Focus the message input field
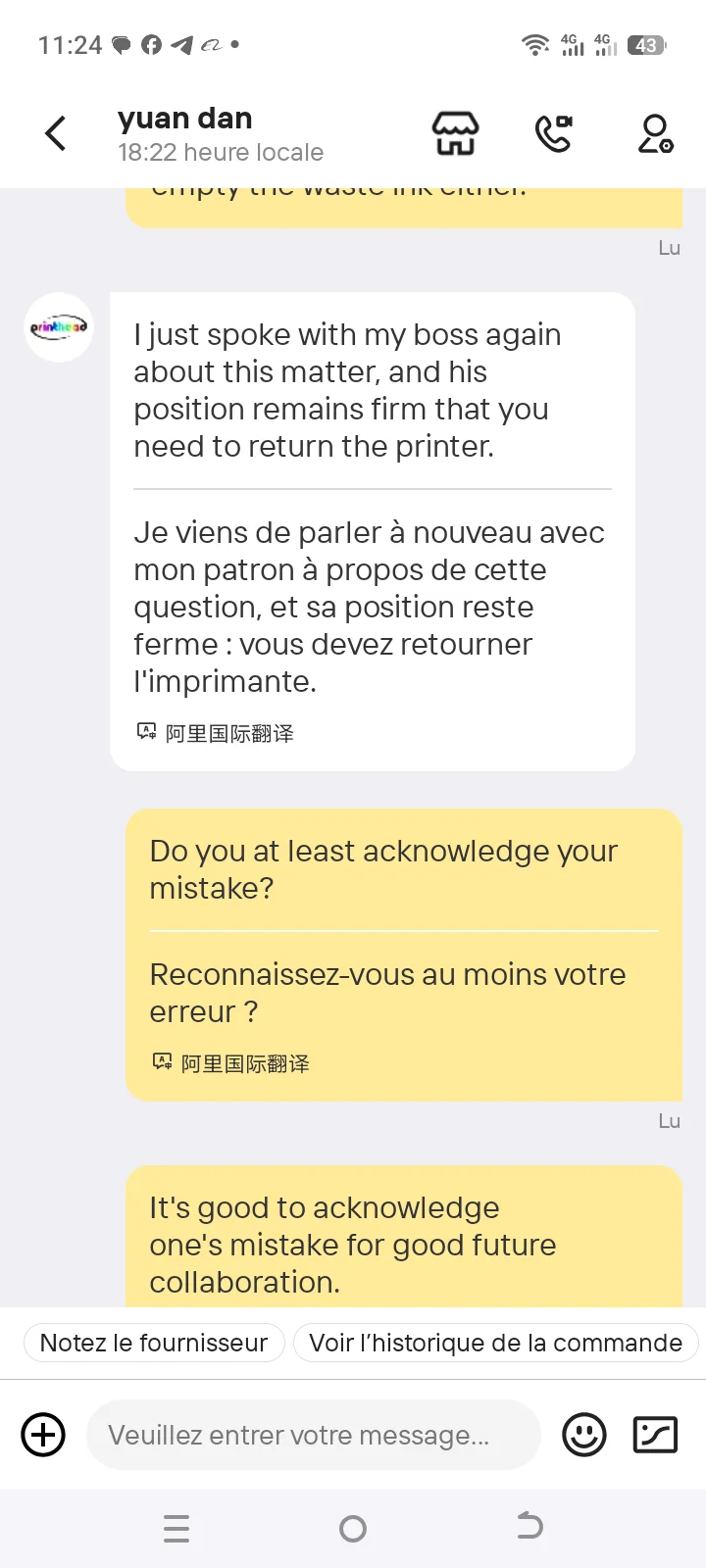The width and height of the screenshot is (706, 1568). tap(314, 1435)
